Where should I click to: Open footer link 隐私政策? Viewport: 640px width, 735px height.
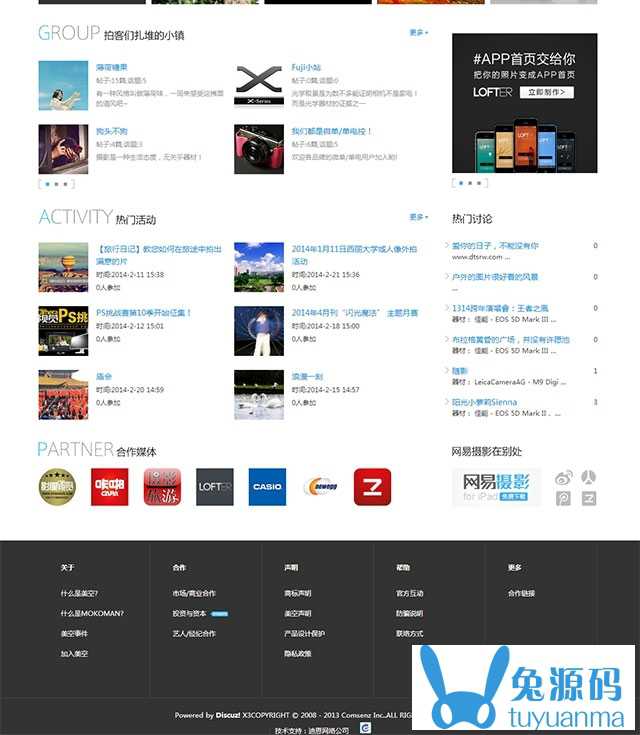297,653
